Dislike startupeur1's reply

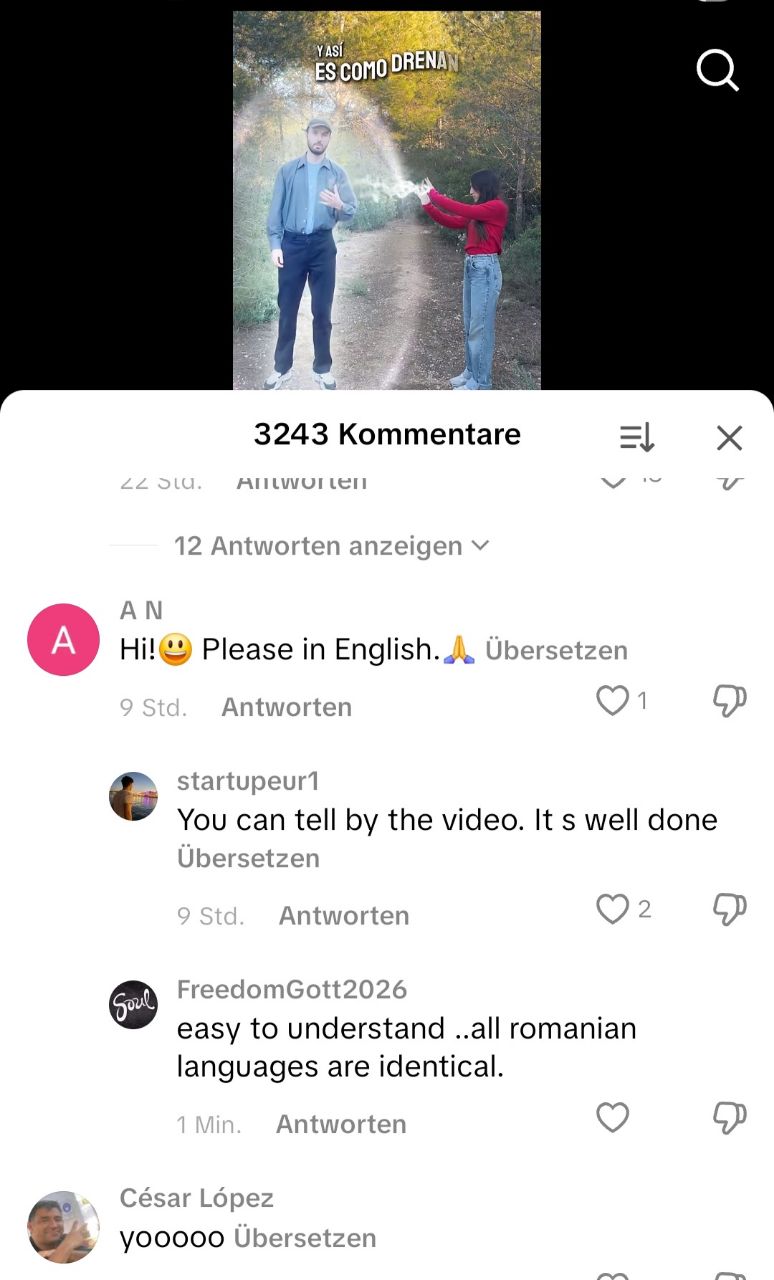point(729,909)
